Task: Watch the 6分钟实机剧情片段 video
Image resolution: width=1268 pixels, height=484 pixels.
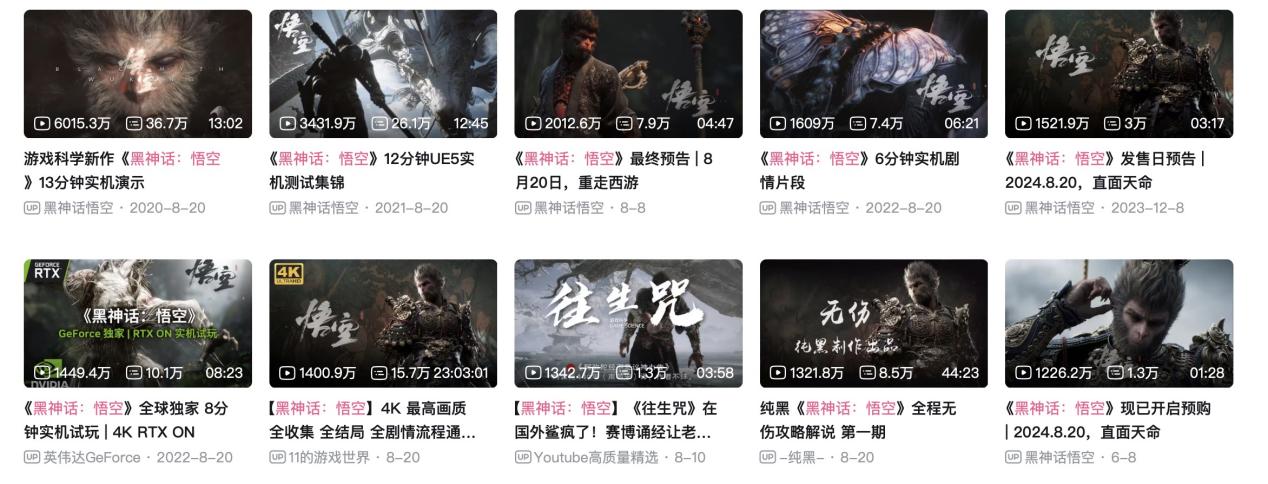Action: click(x=873, y=73)
